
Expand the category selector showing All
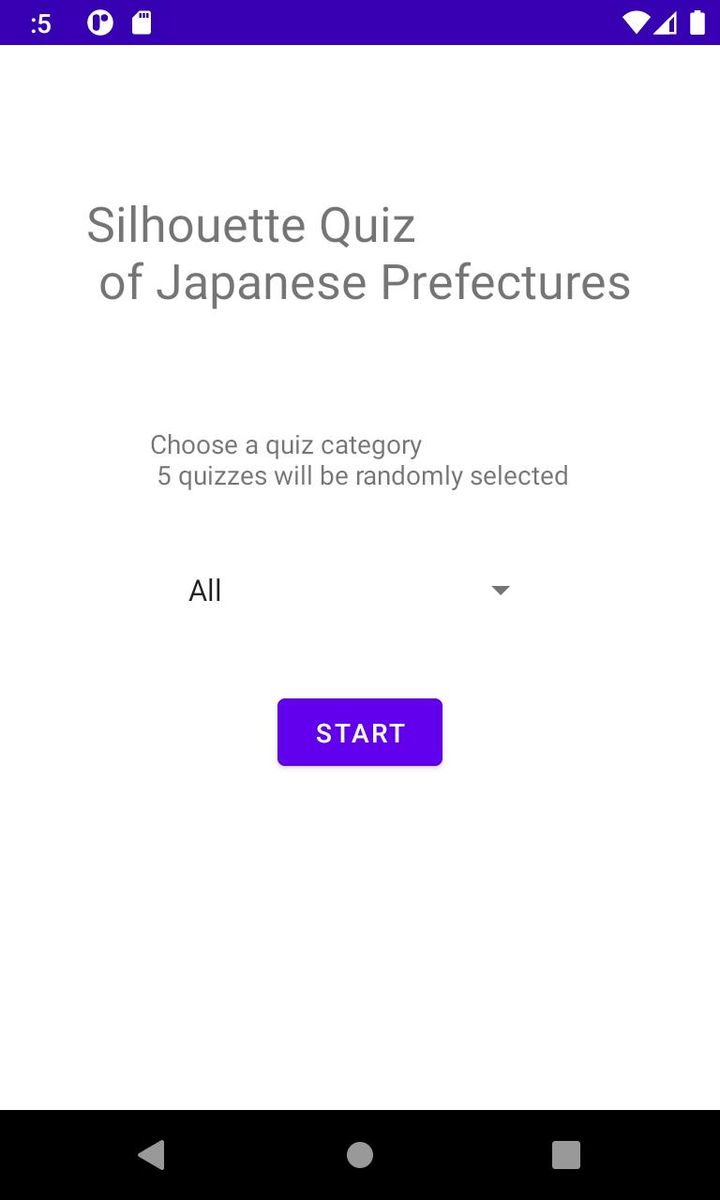350,590
